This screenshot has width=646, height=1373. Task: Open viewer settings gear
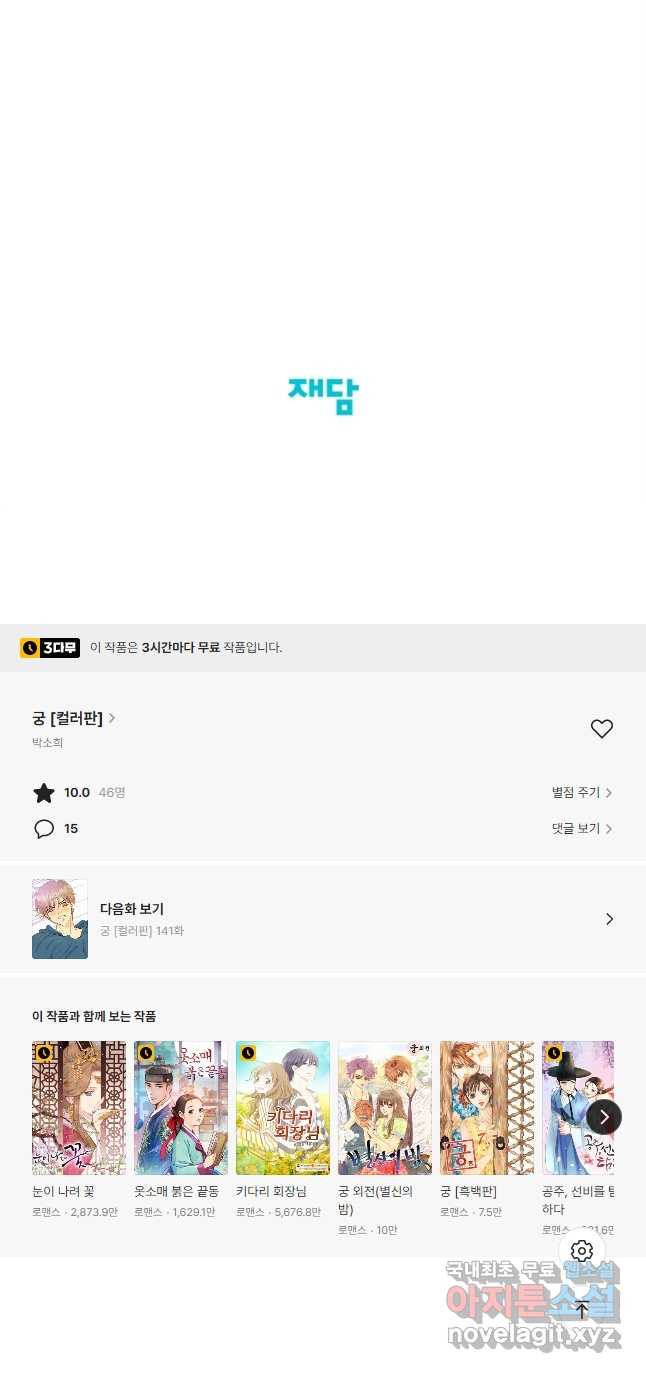pos(582,1251)
